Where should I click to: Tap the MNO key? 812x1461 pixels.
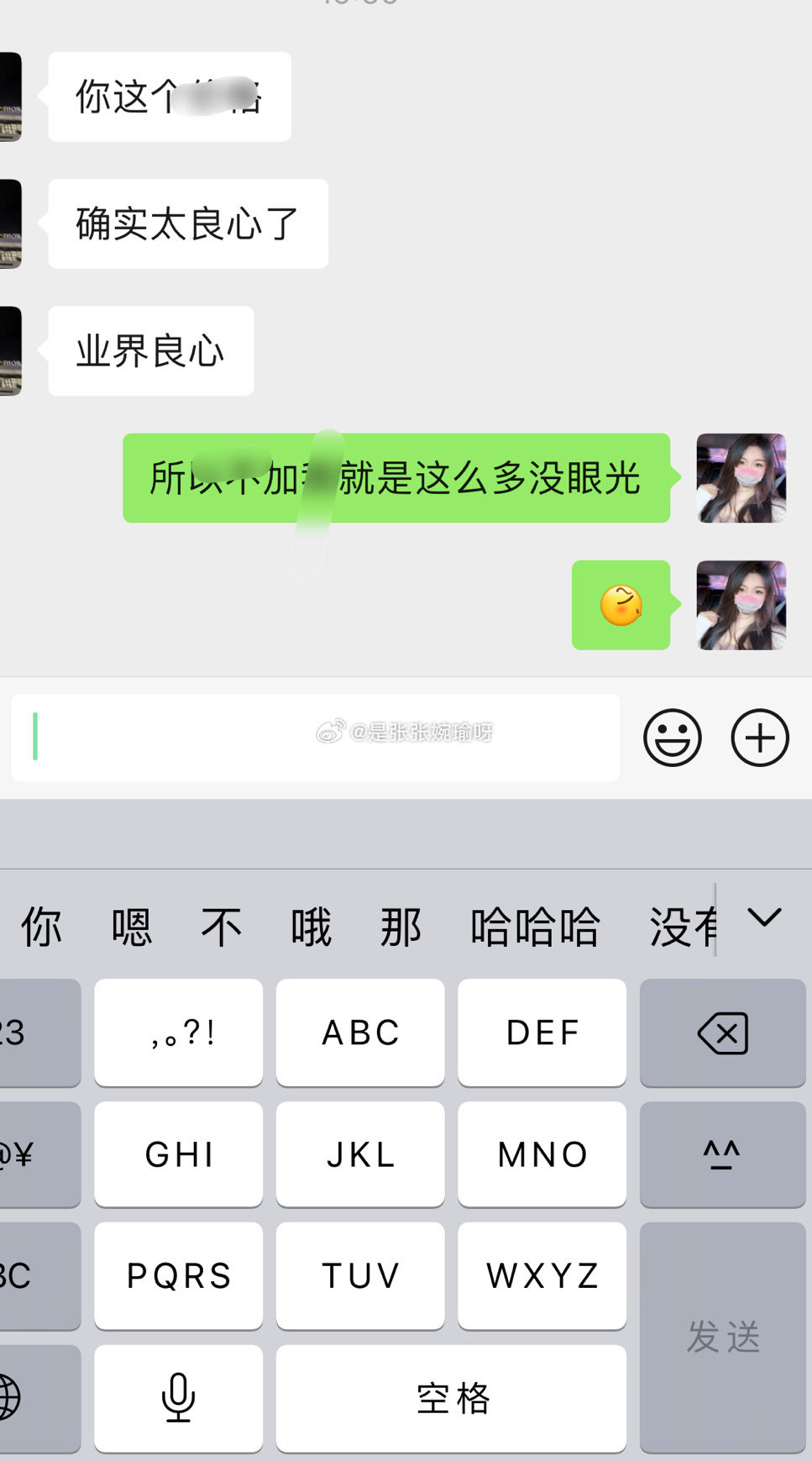542,1154
